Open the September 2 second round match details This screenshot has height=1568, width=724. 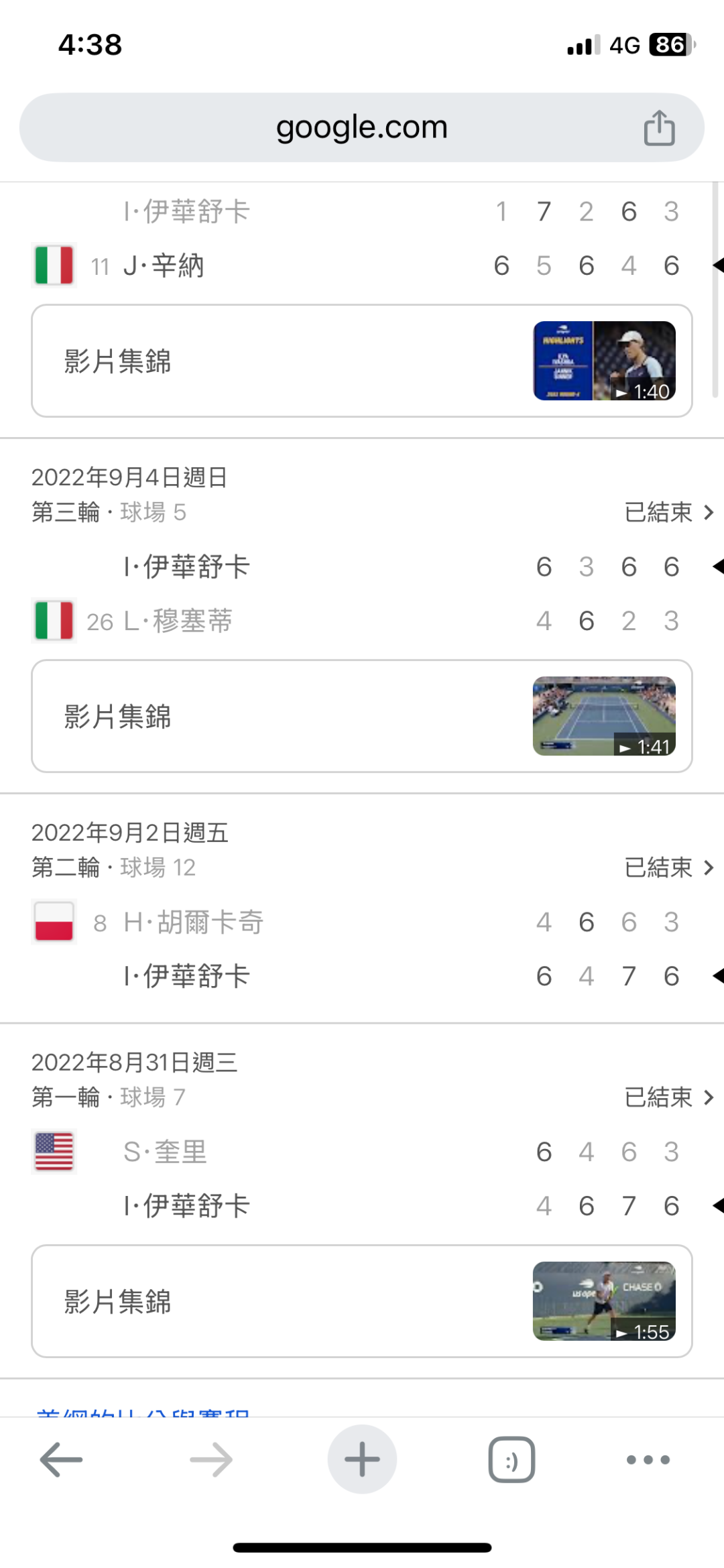[668, 868]
